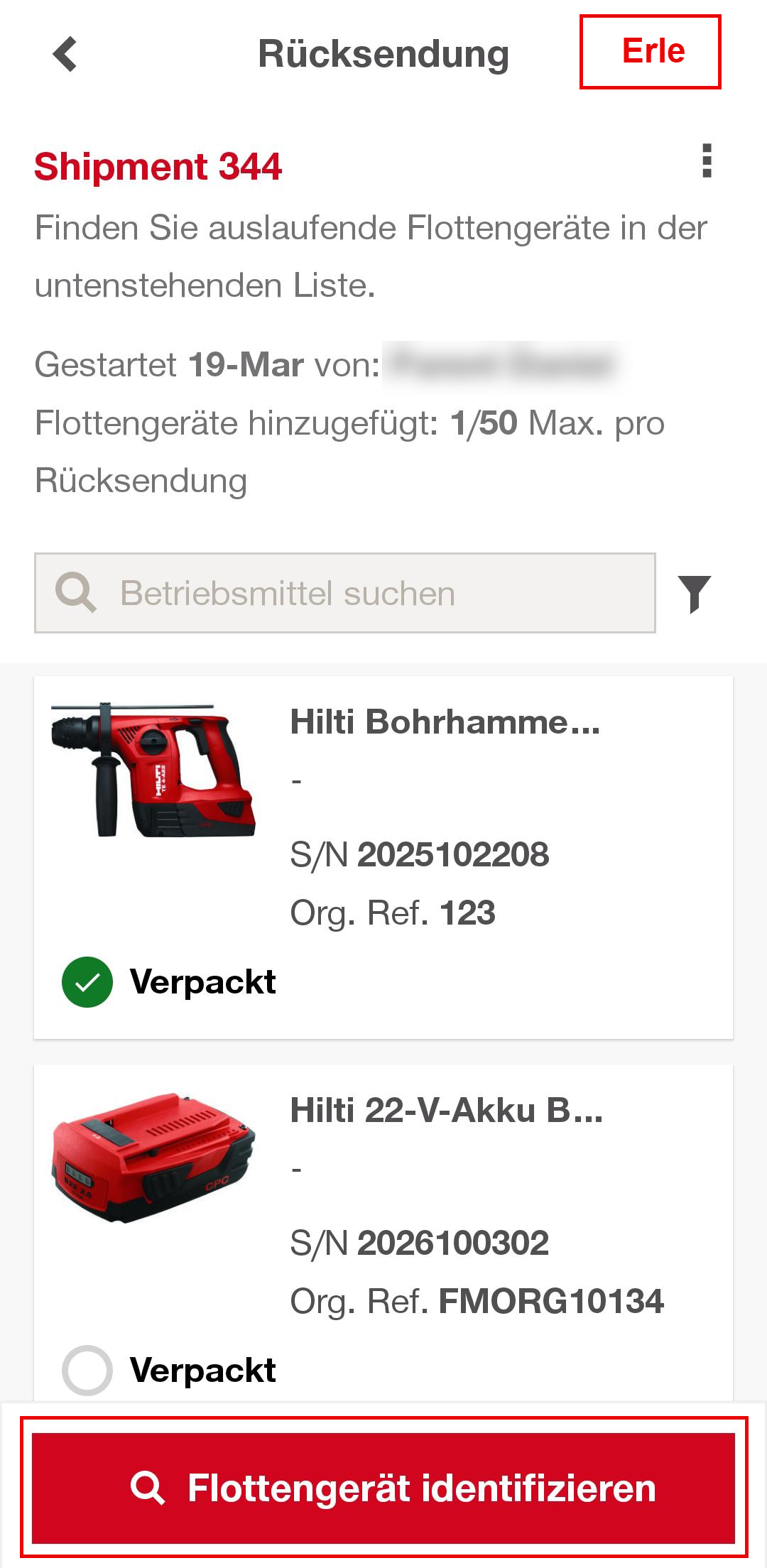Open the filter funnel icon
Viewport: 767px width, 1568px height.
click(x=695, y=593)
